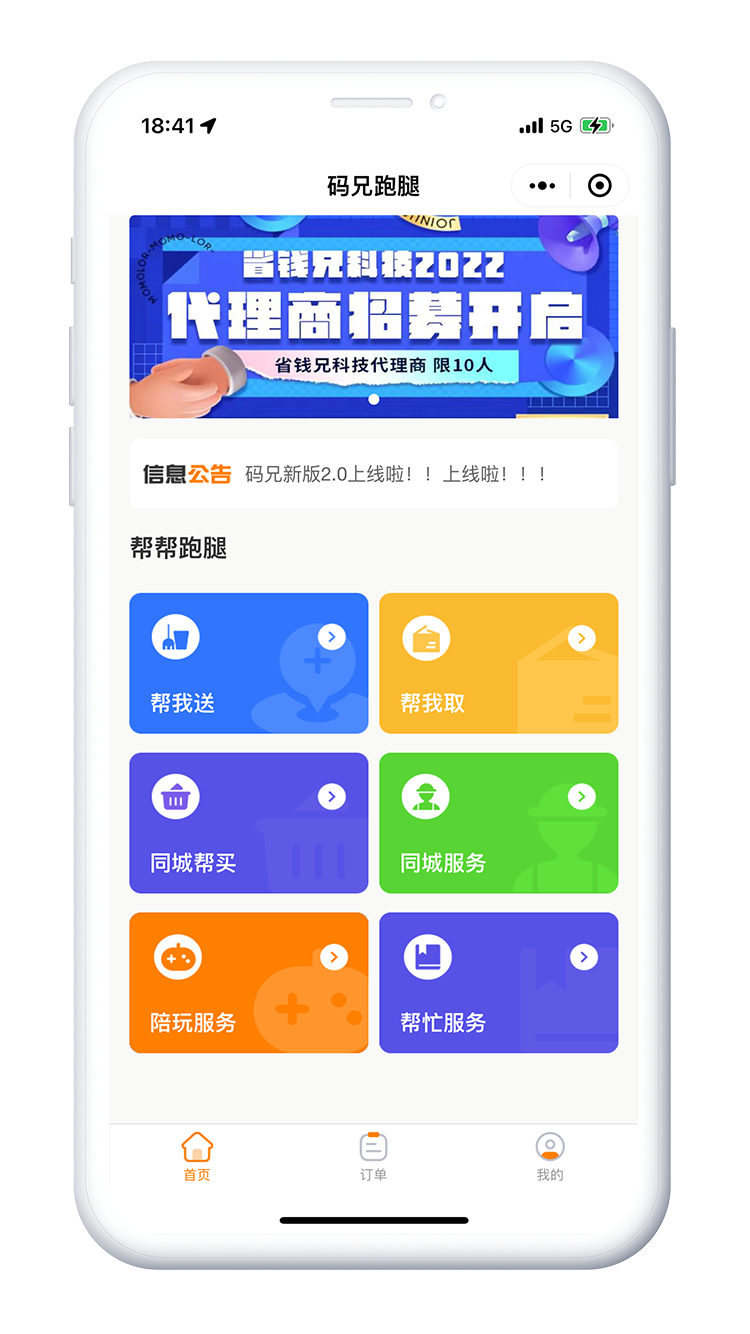
Task: Go to the 我的 tab
Action: coord(549,1157)
